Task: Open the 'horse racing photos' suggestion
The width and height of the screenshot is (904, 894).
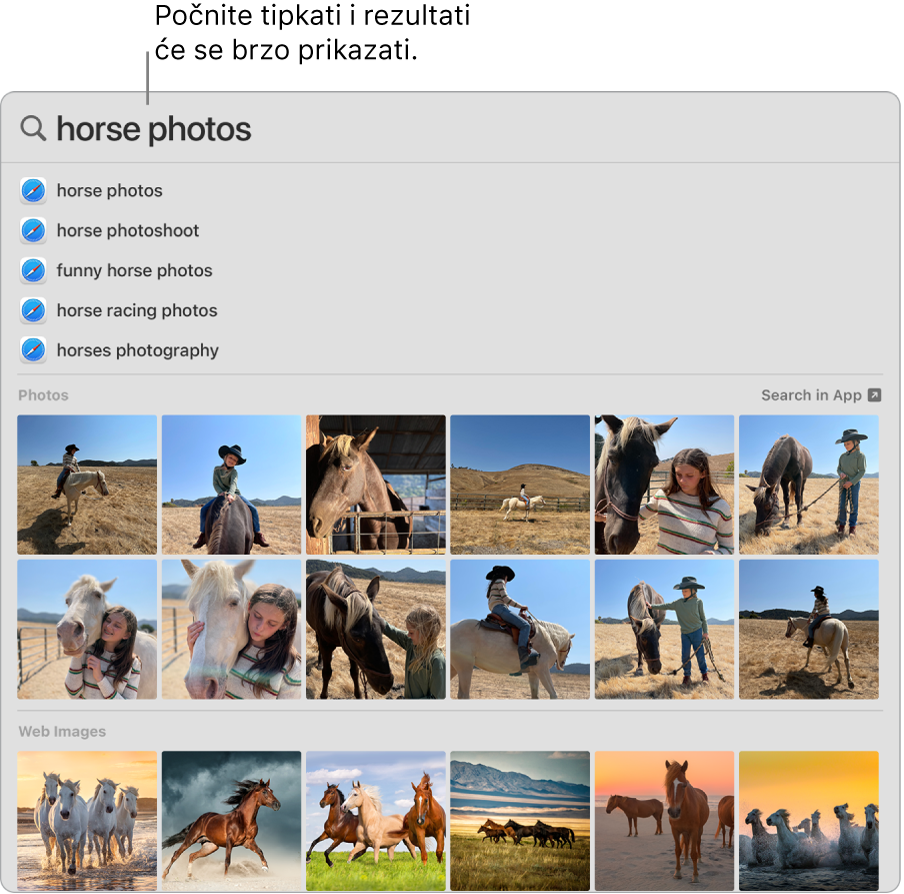Action: point(136,311)
